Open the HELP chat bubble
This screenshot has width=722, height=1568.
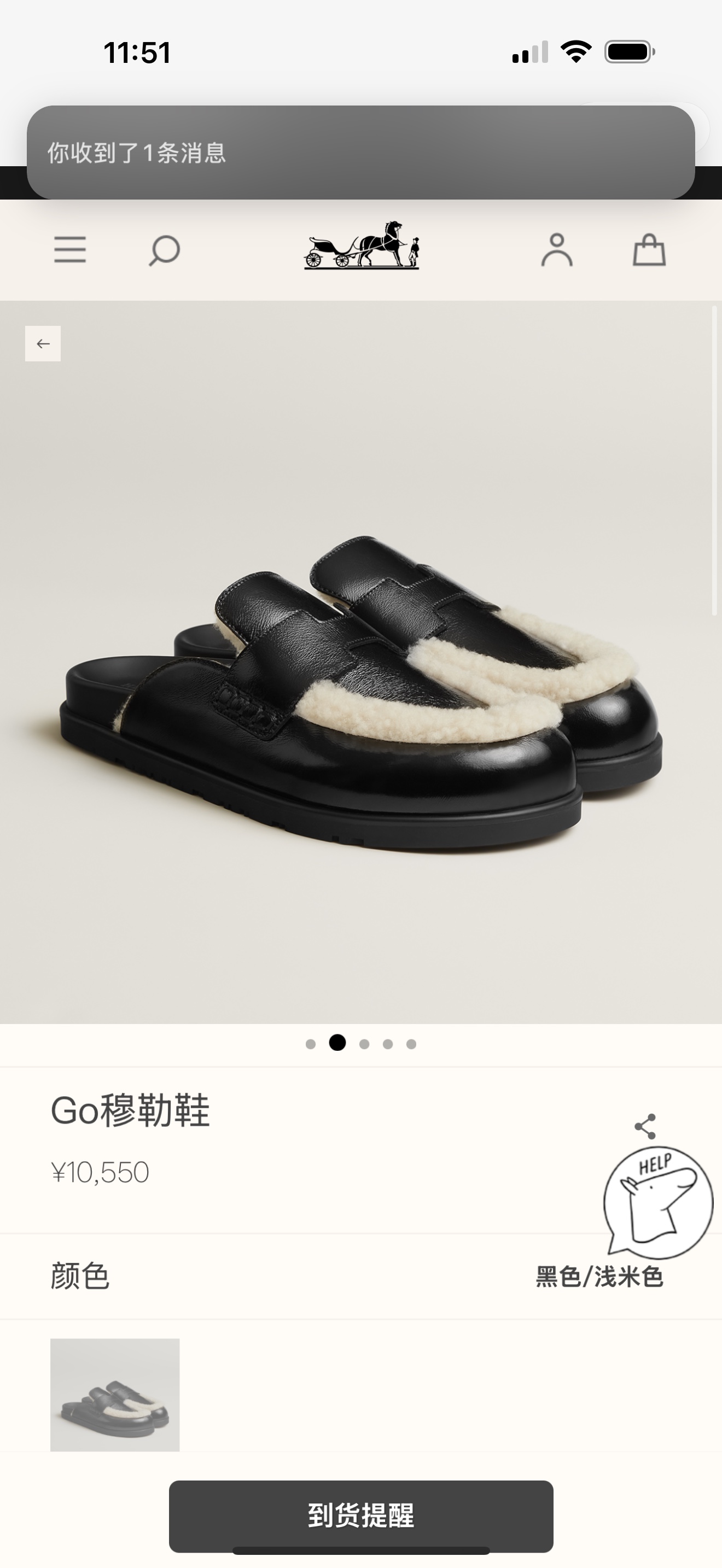(x=657, y=1202)
